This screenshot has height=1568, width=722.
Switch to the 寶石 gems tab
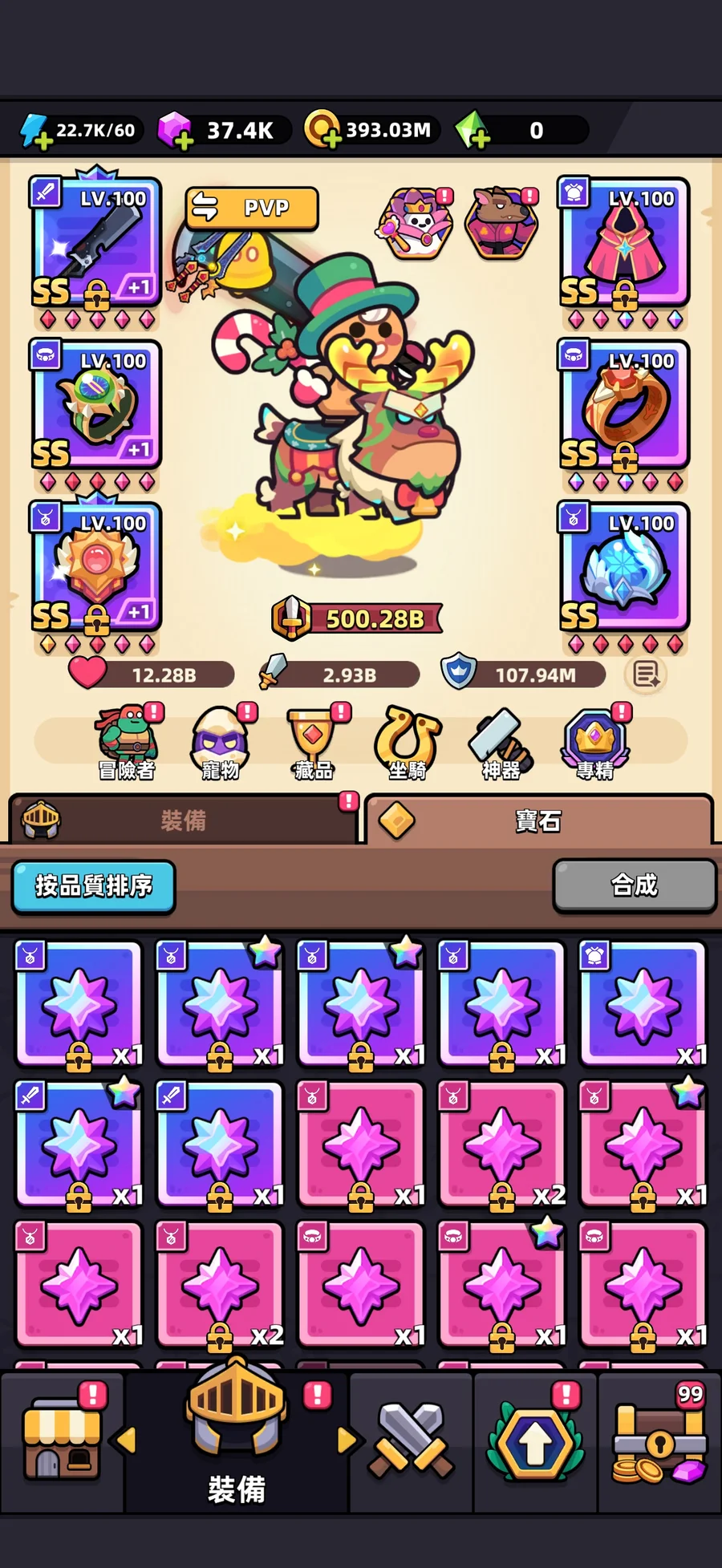point(537,820)
